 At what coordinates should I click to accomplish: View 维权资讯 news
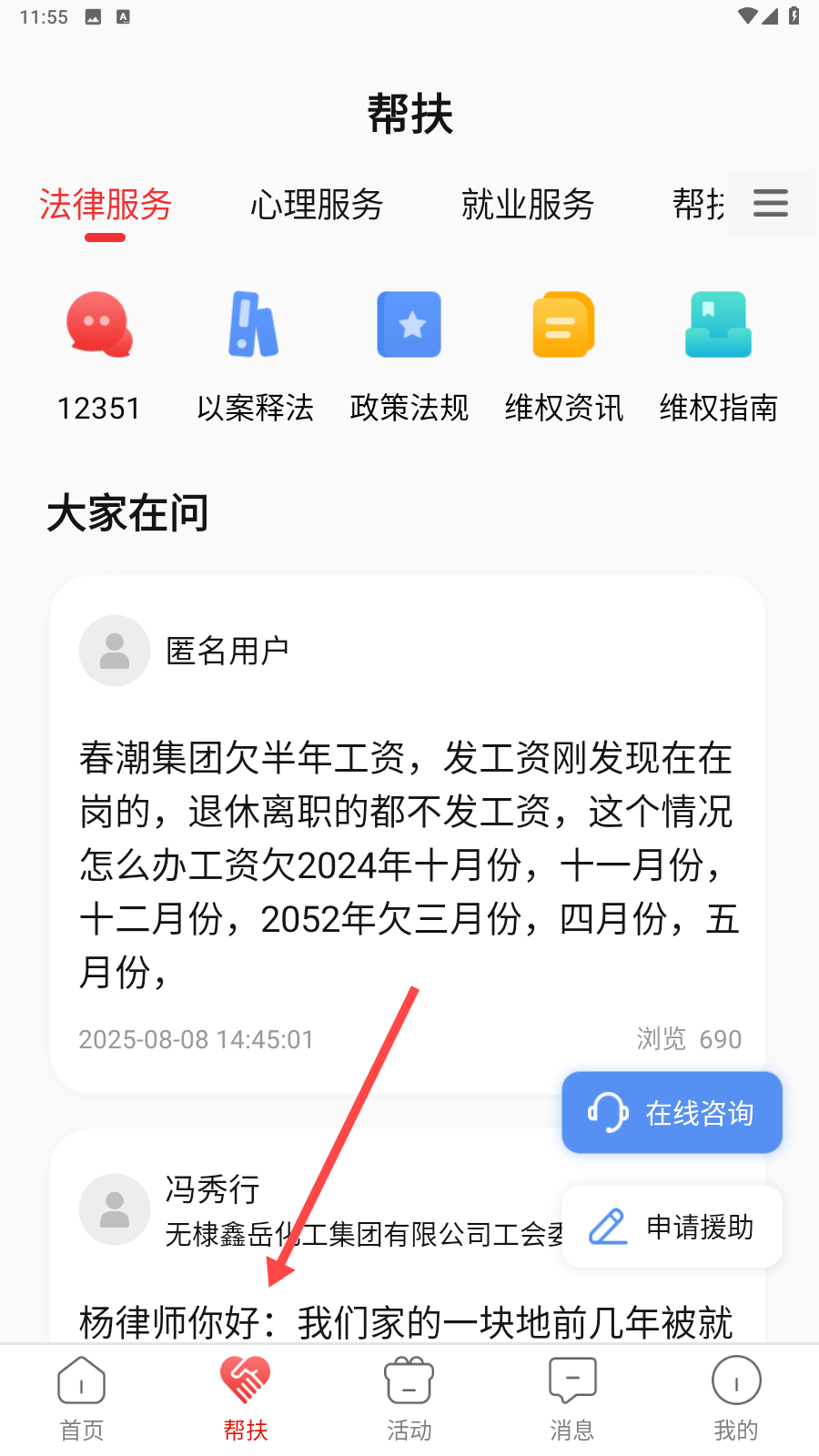(564, 355)
